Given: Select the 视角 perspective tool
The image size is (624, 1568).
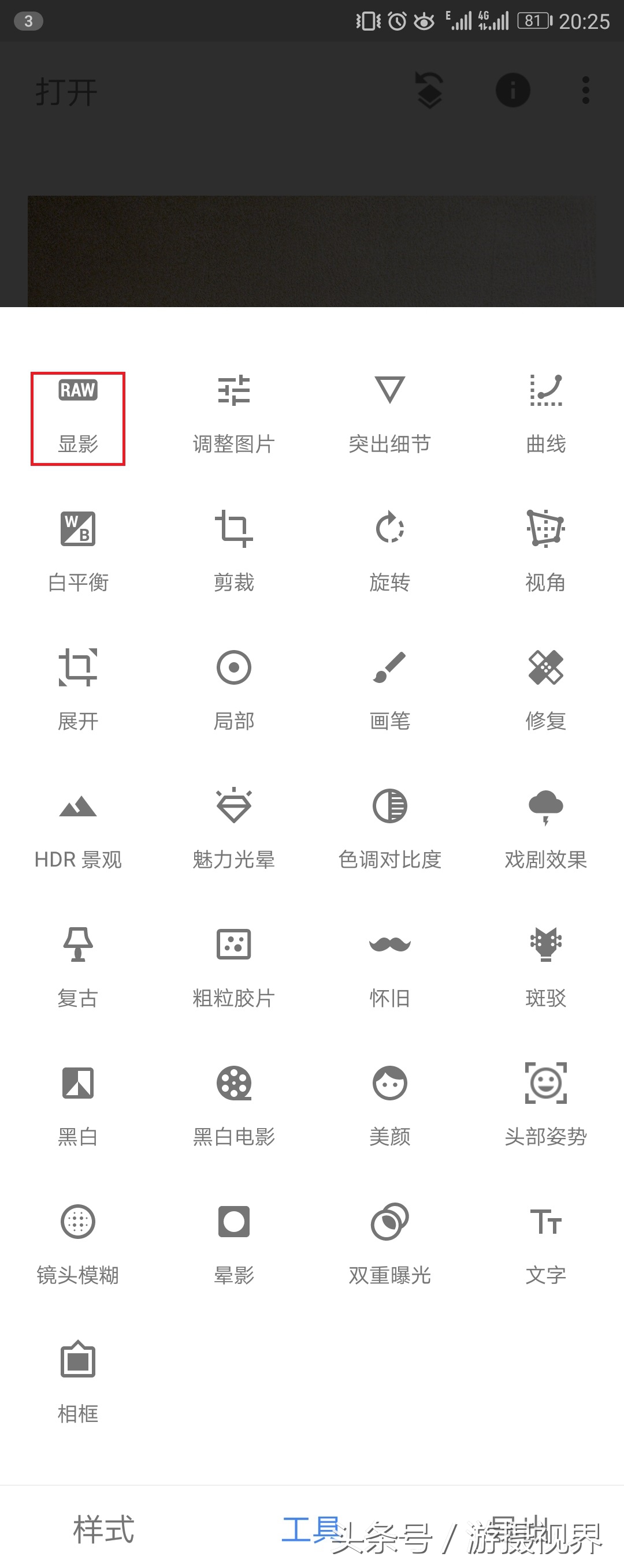Looking at the screenshot, I should point(545,551).
